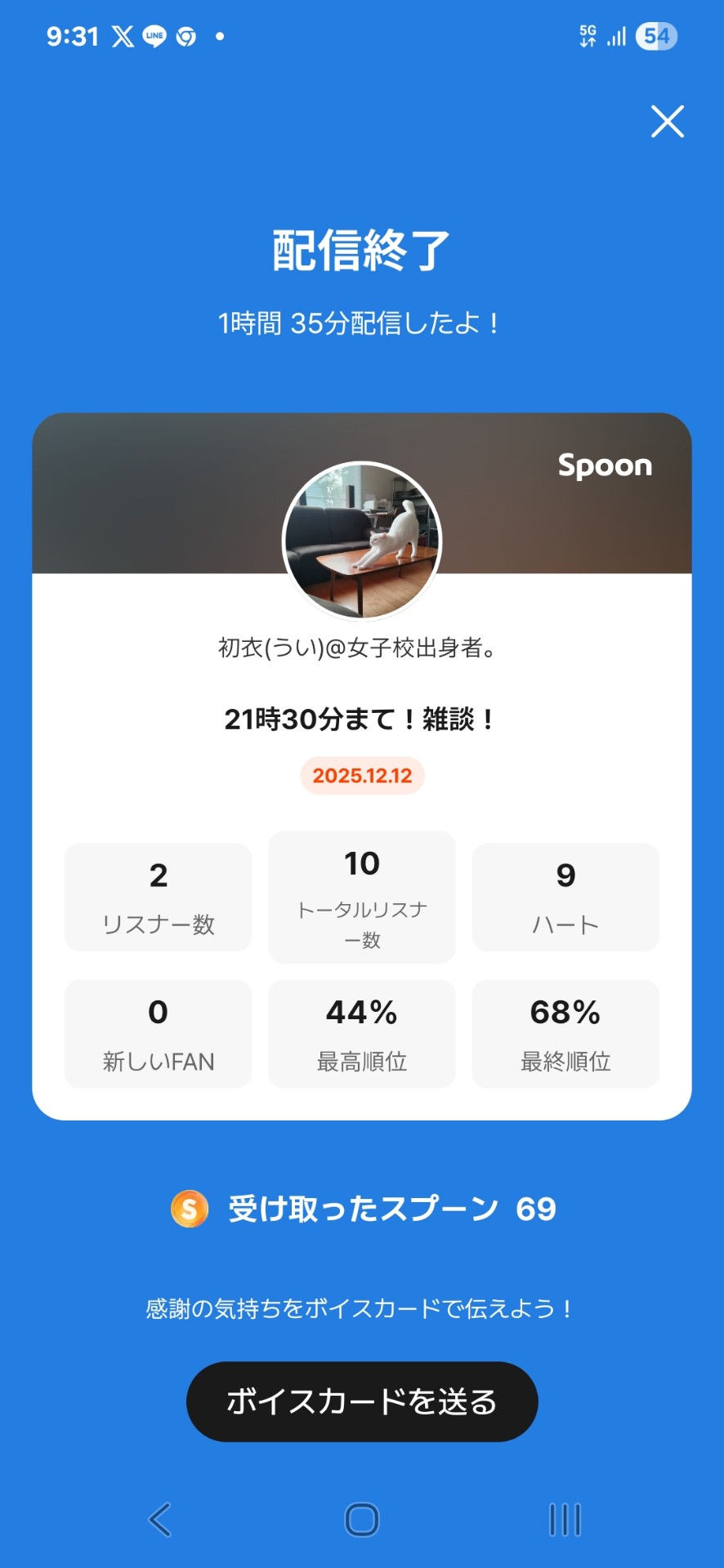Tap the ボイスカードを送る button
Viewport: 724px width, 1568px height.
362,1401
